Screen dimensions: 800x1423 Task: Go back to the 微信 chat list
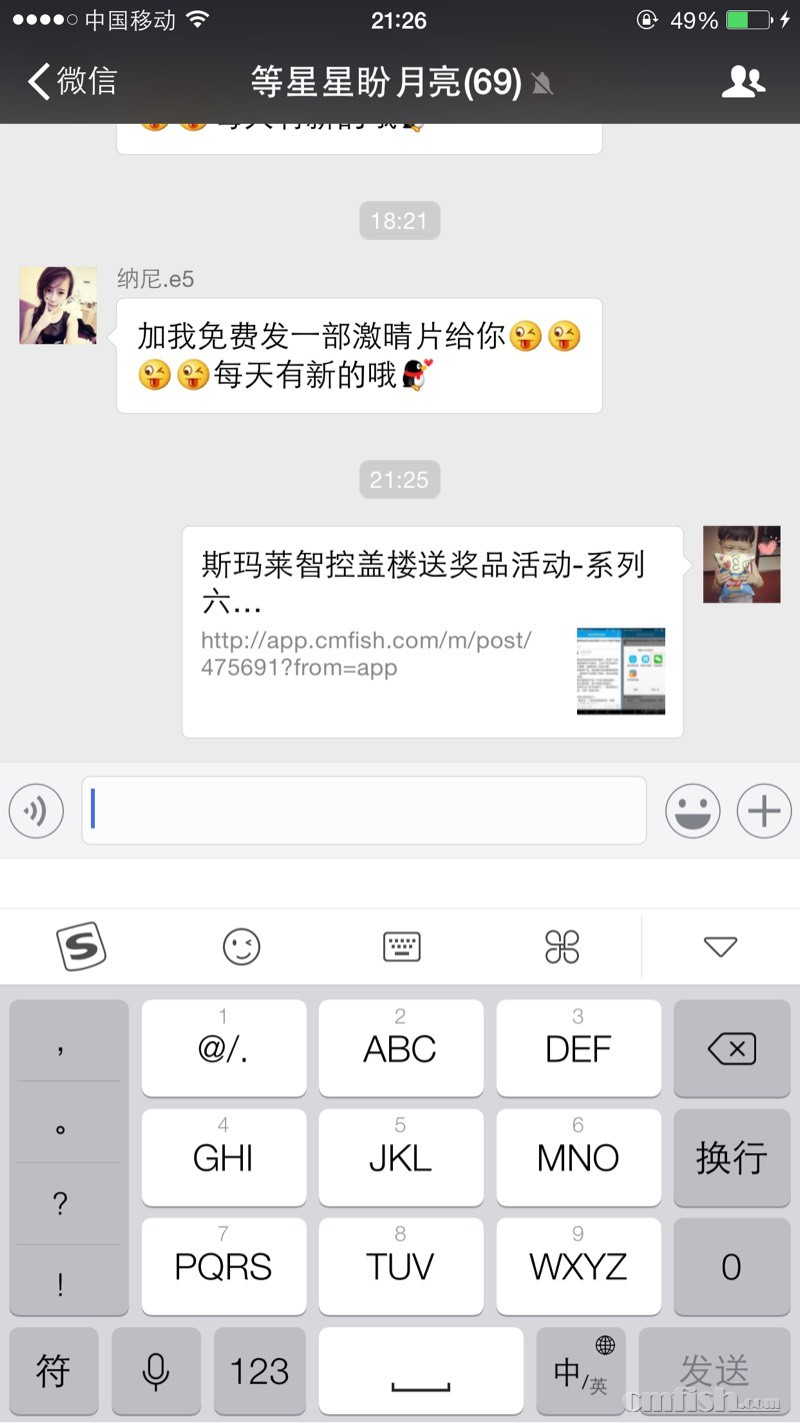70,81
